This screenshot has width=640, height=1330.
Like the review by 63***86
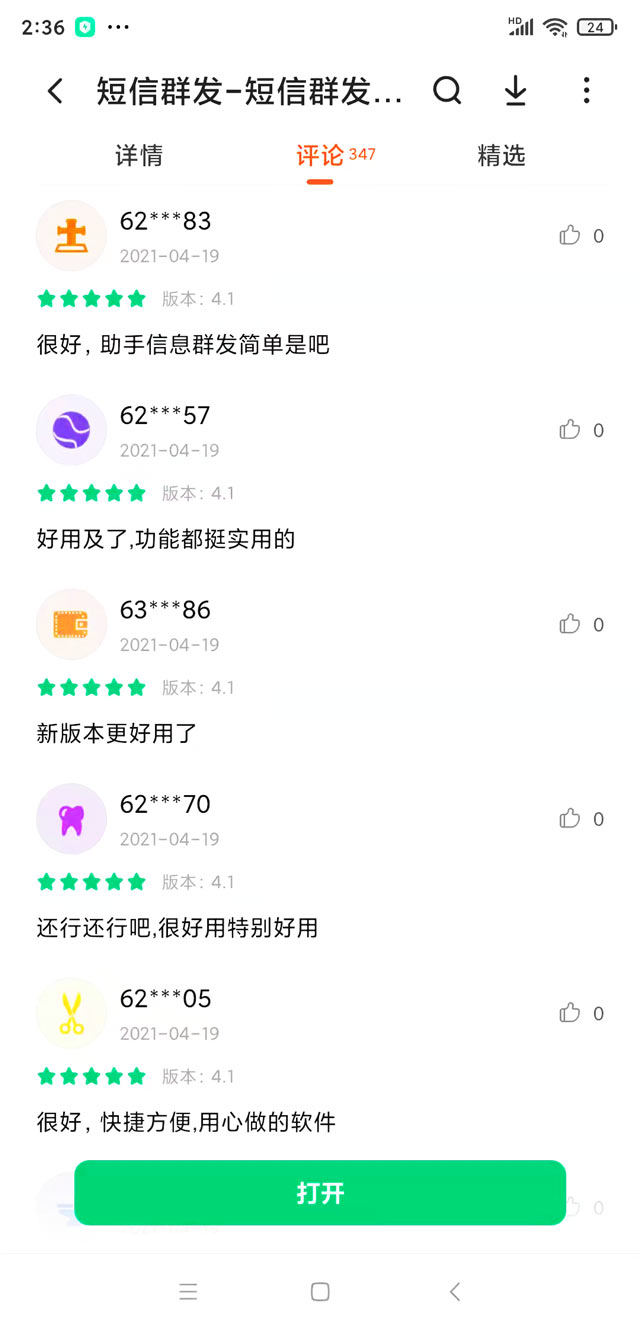(x=570, y=625)
